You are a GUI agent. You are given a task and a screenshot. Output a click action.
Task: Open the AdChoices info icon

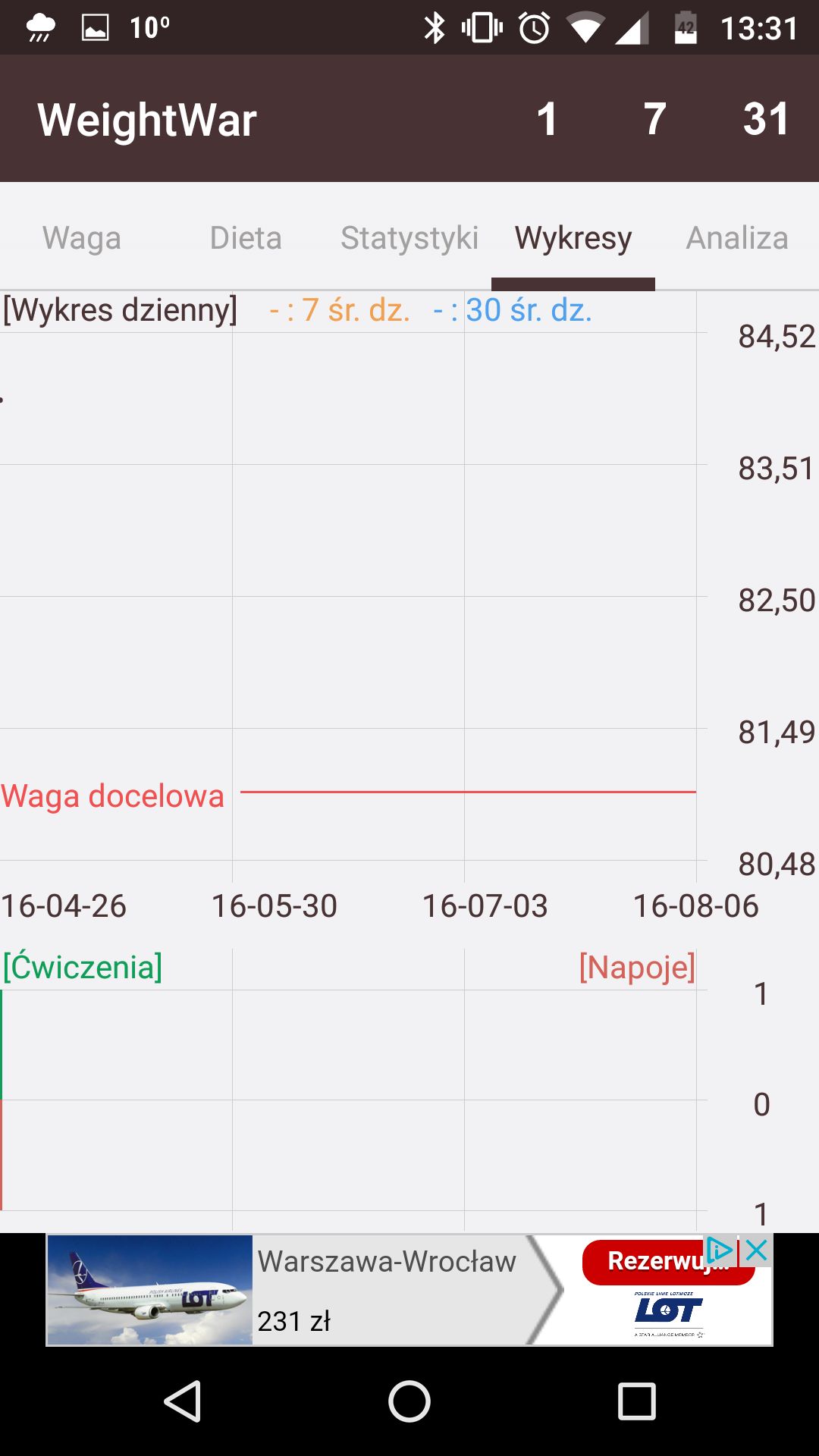click(720, 1251)
